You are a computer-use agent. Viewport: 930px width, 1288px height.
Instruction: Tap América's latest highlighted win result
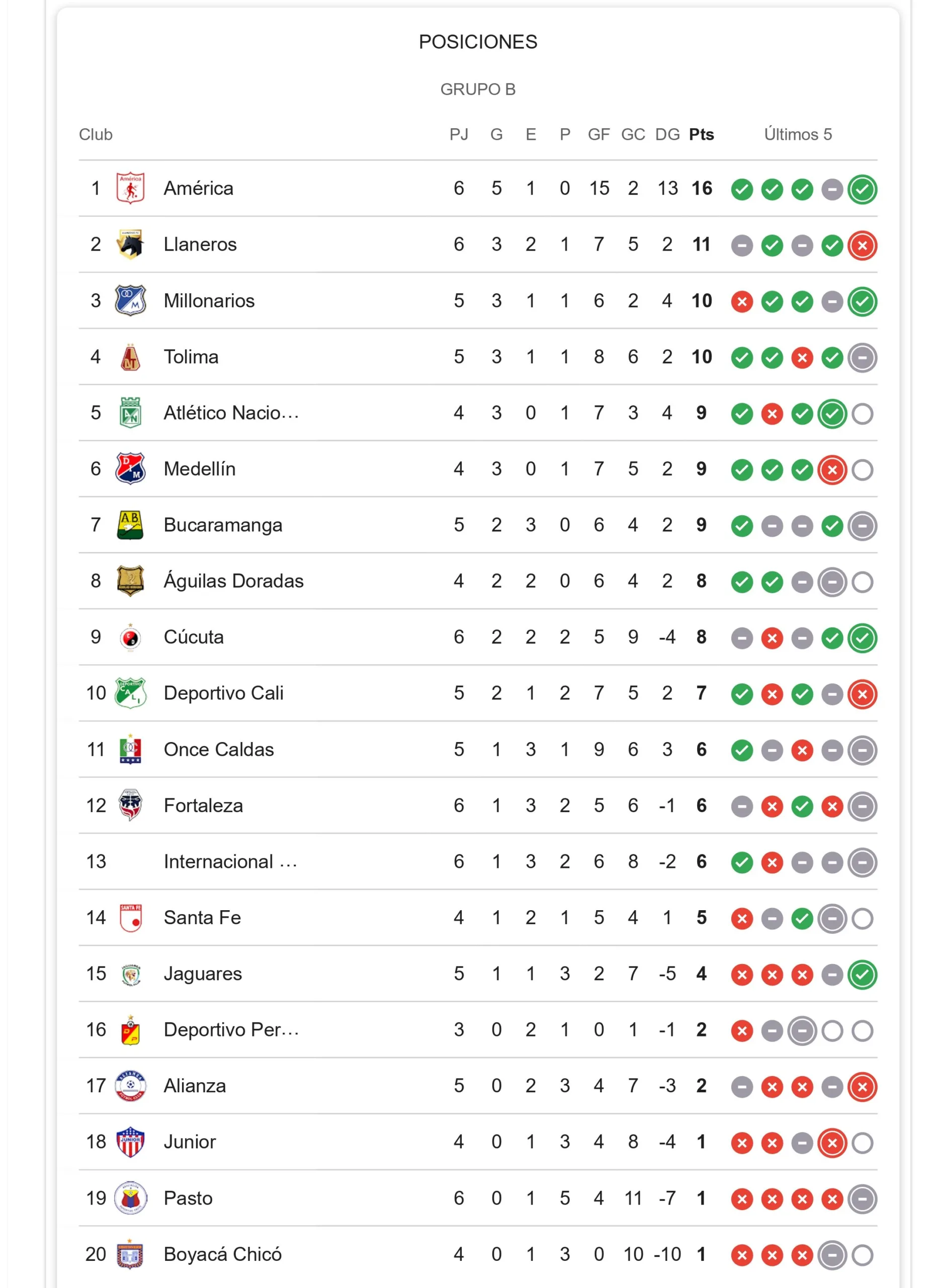tap(862, 190)
